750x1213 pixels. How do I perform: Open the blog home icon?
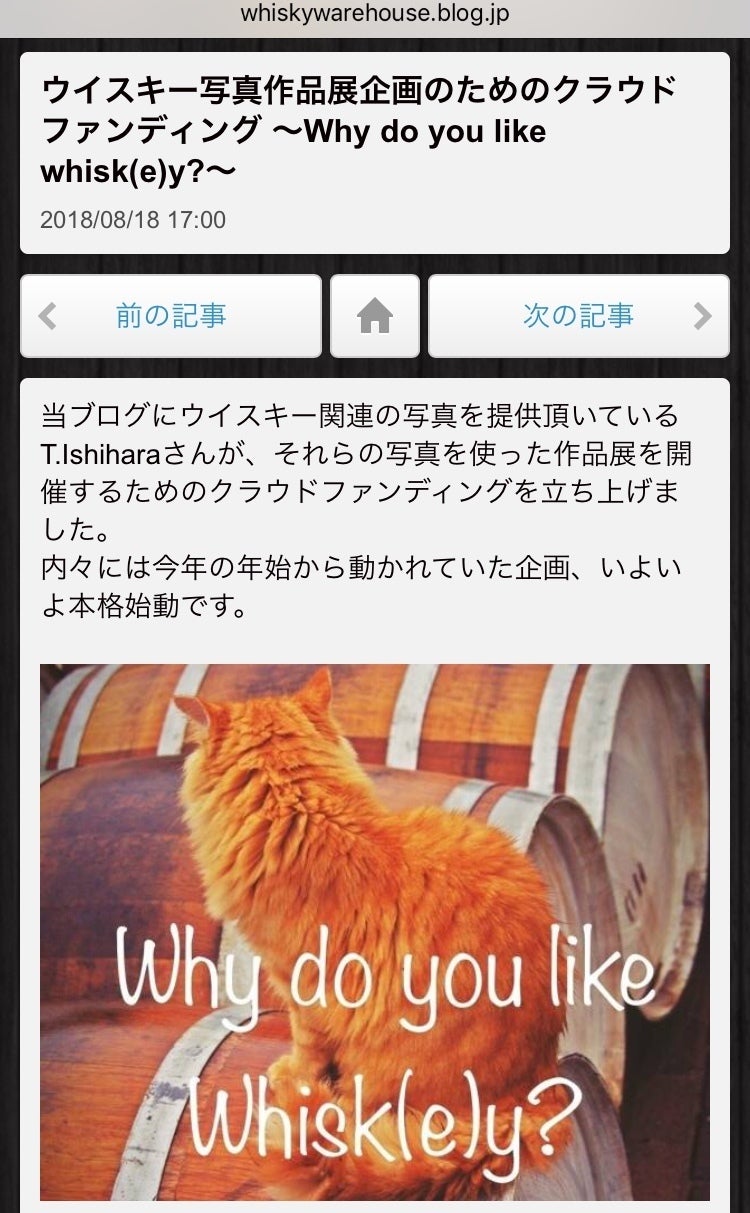click(375, 316)
